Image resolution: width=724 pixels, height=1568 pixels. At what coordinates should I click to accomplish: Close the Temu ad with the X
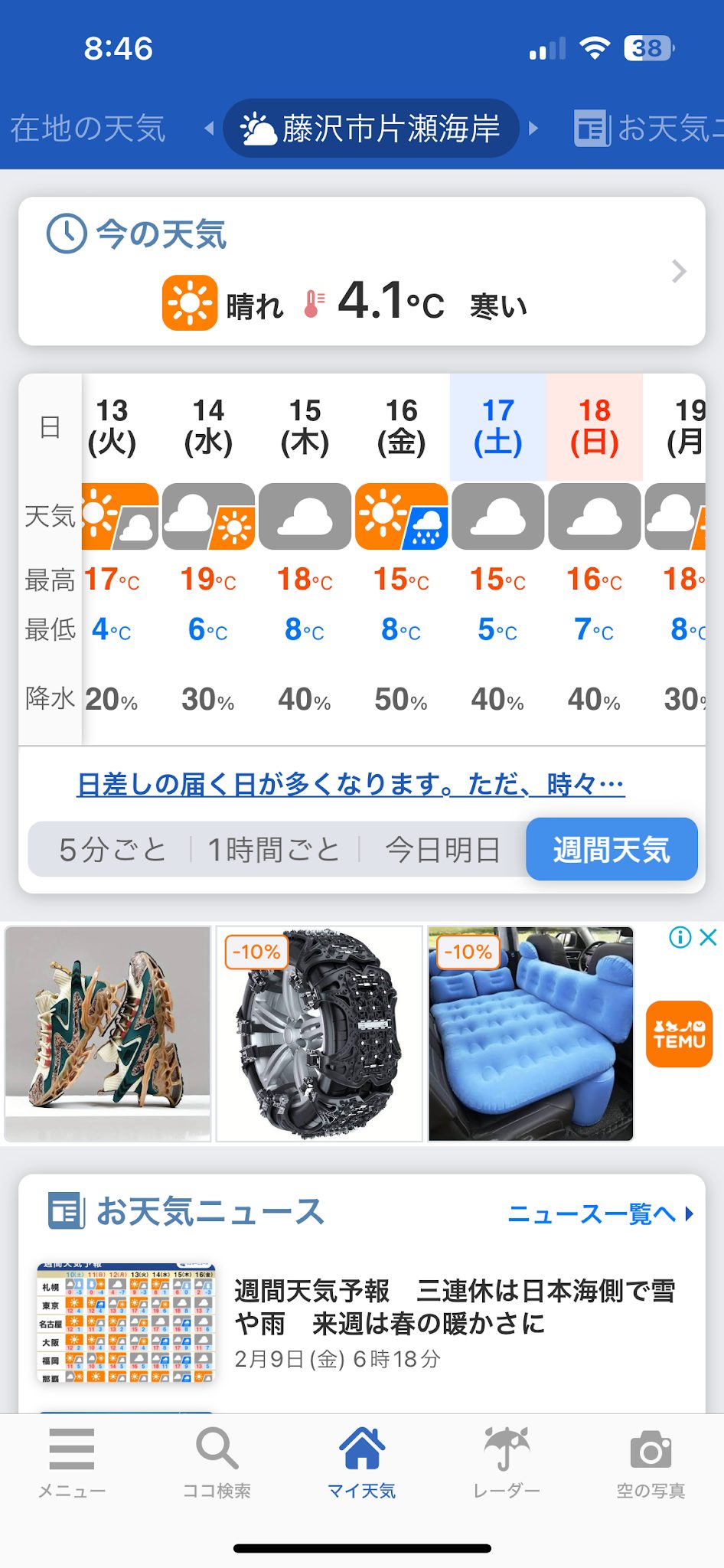(x=709, y=937)
